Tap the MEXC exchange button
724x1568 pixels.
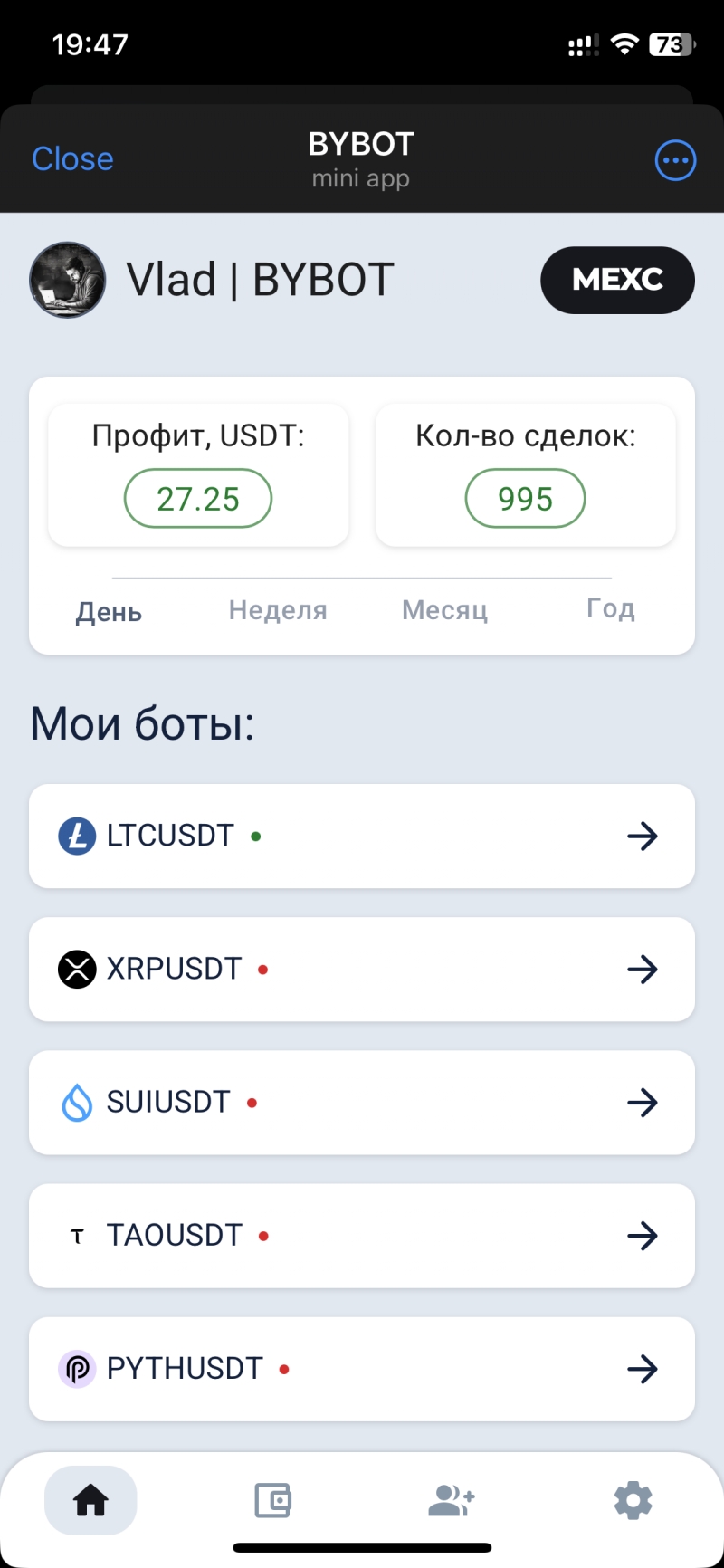617,280
